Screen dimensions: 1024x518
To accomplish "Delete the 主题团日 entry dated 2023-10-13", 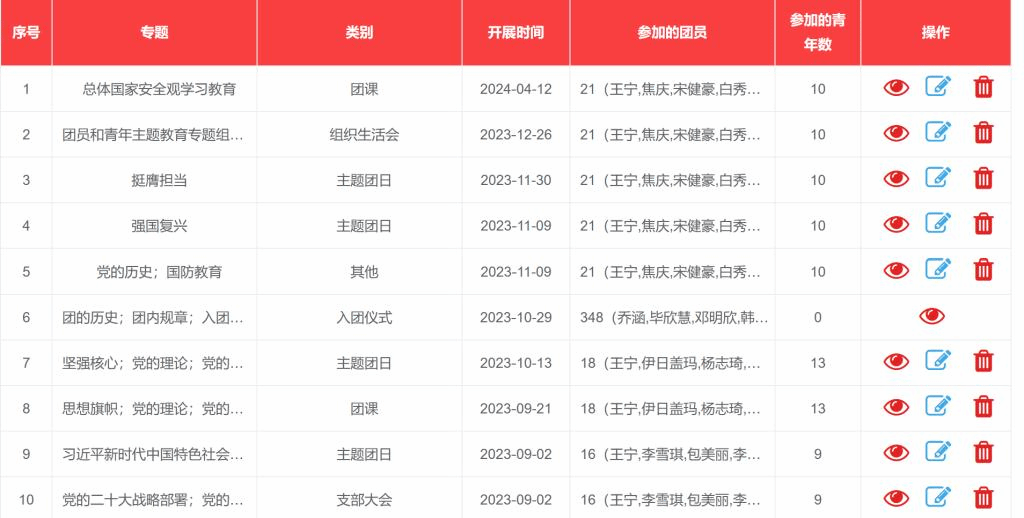I will coord(984,362).
